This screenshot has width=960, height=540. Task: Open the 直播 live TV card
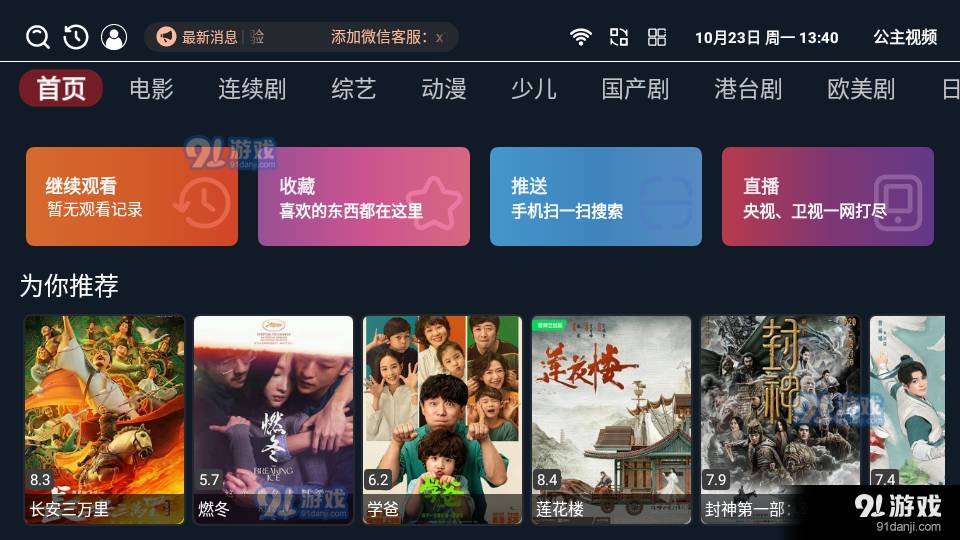(828, 197)
